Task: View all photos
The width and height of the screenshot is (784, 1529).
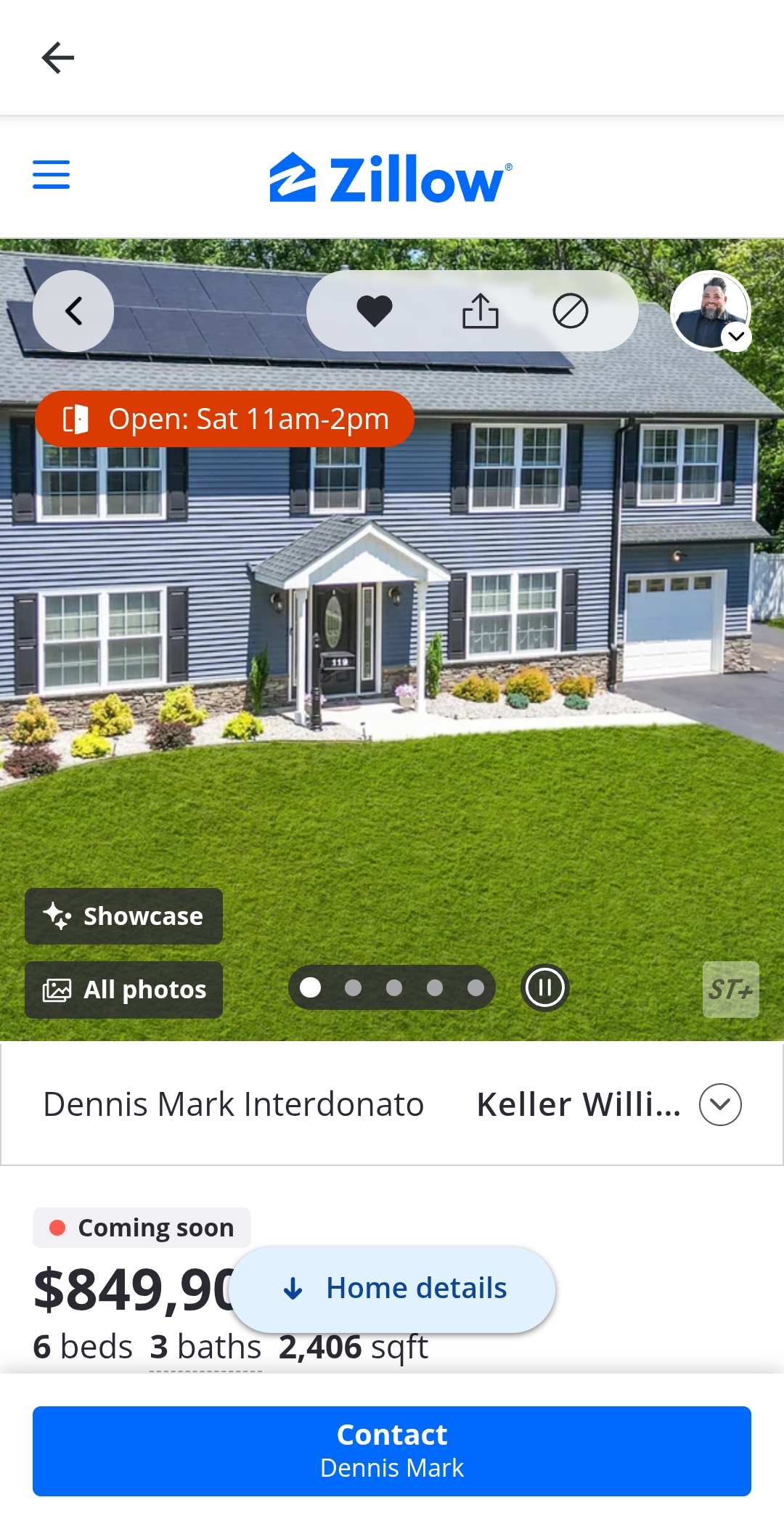Action: click(124, 990)
